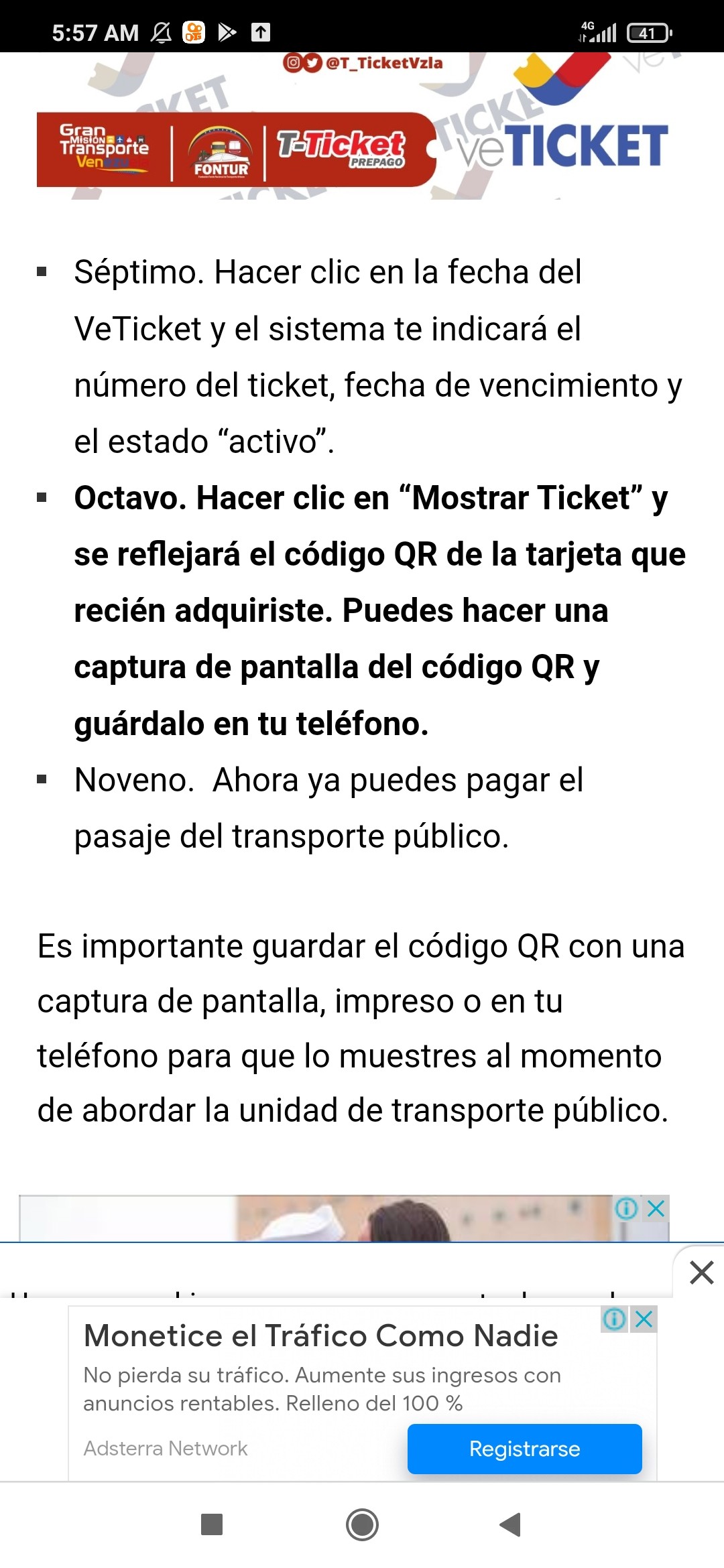Close the Adsterra Network ad
Viewport: 724px width, 1568px height.
click(644, 1319)
